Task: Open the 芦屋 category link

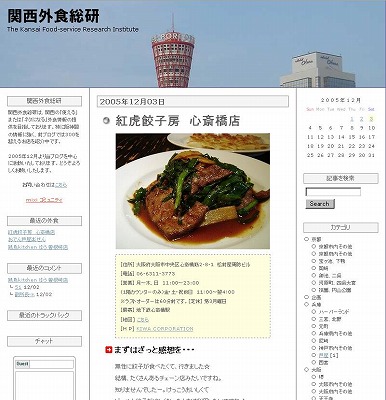Action: tap(323, 355)
